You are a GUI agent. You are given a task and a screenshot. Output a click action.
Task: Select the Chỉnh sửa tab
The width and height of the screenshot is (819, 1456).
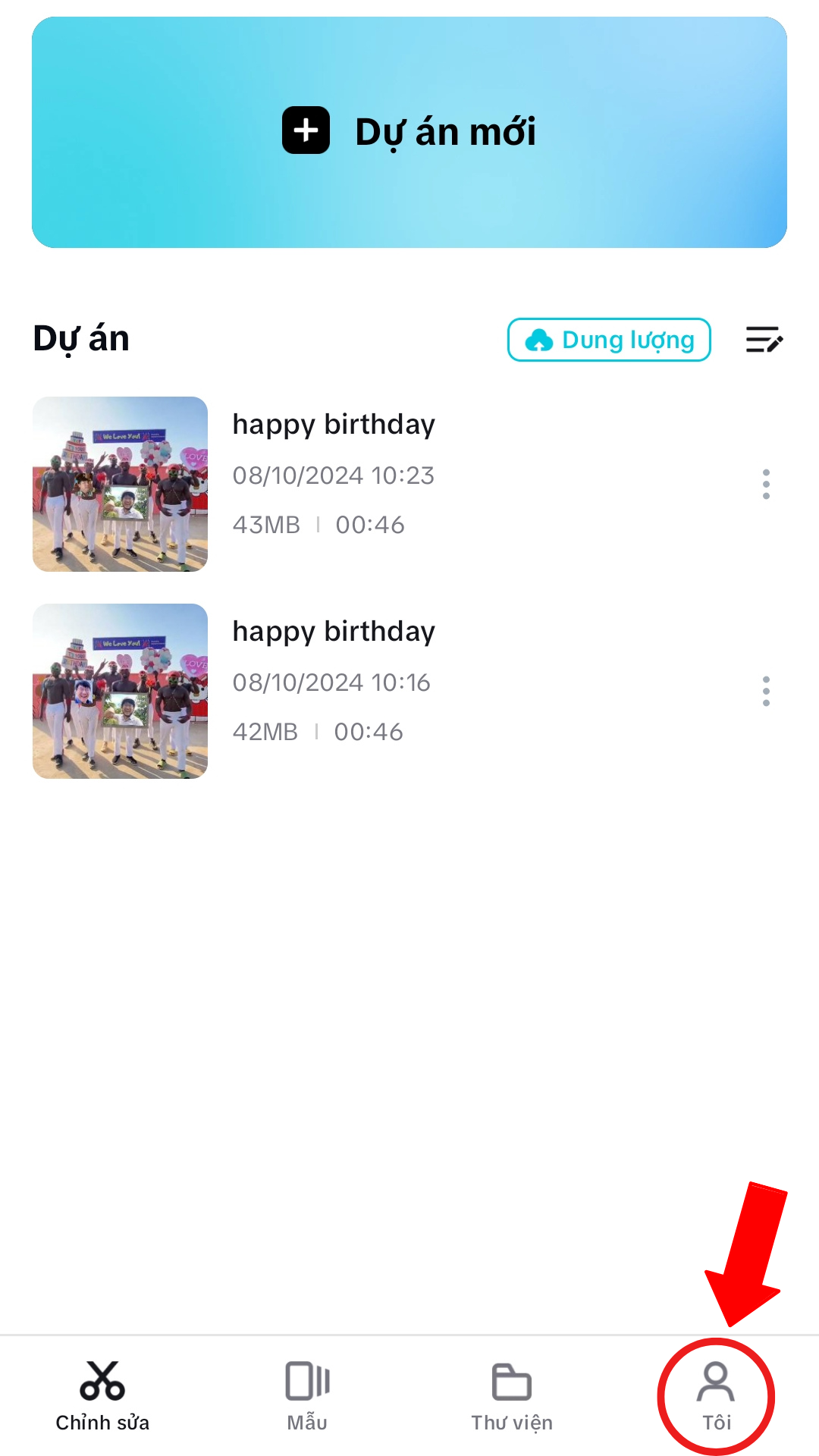click(x=102, y=1396)
